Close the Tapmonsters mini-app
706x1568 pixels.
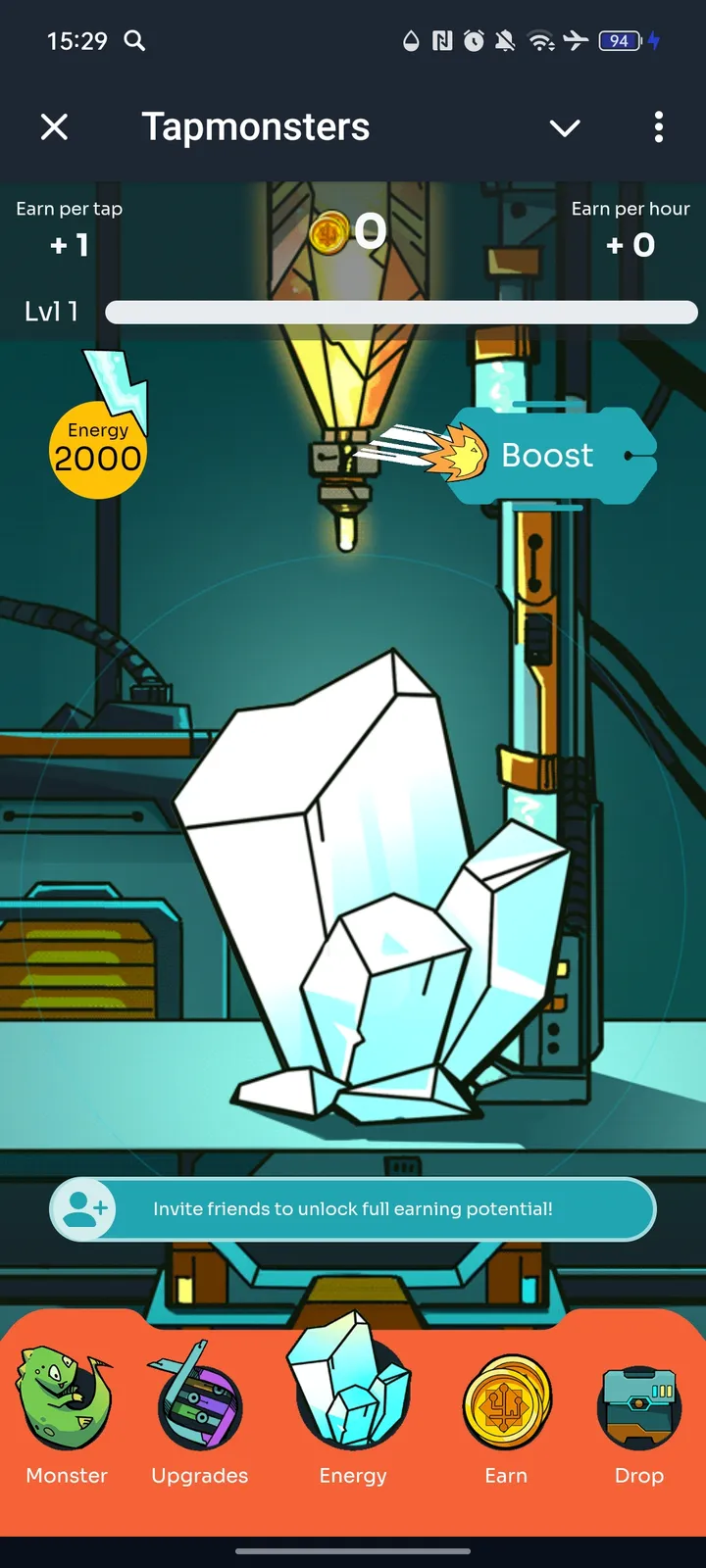(54, 127)
